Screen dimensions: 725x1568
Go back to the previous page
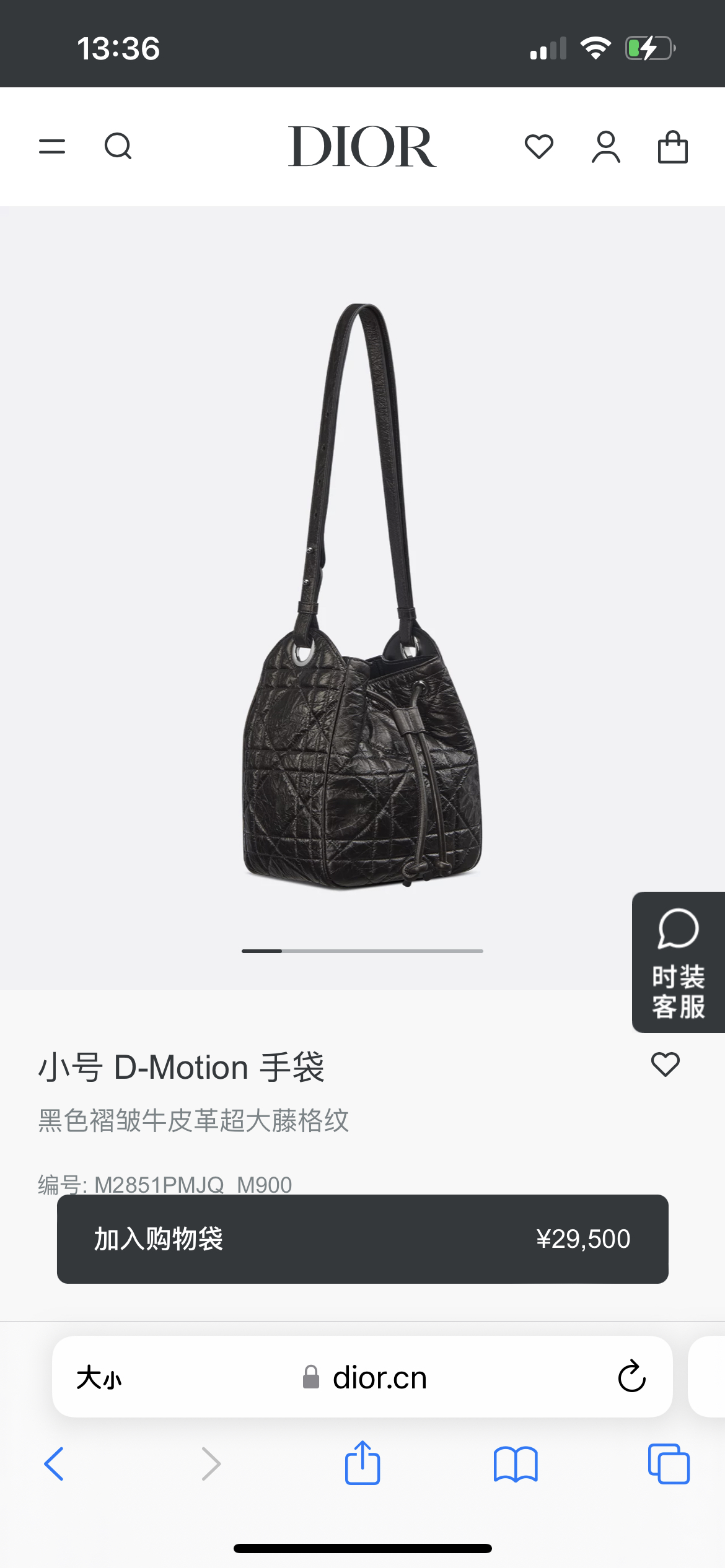coord(55,1464)
